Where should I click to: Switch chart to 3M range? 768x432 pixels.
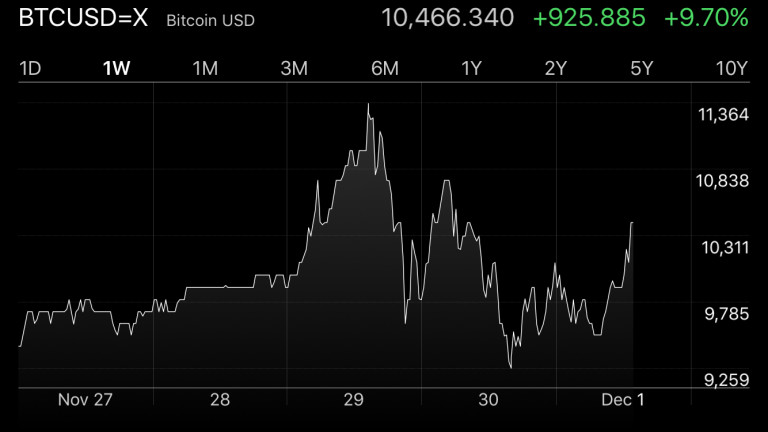(x=294, y=68)
